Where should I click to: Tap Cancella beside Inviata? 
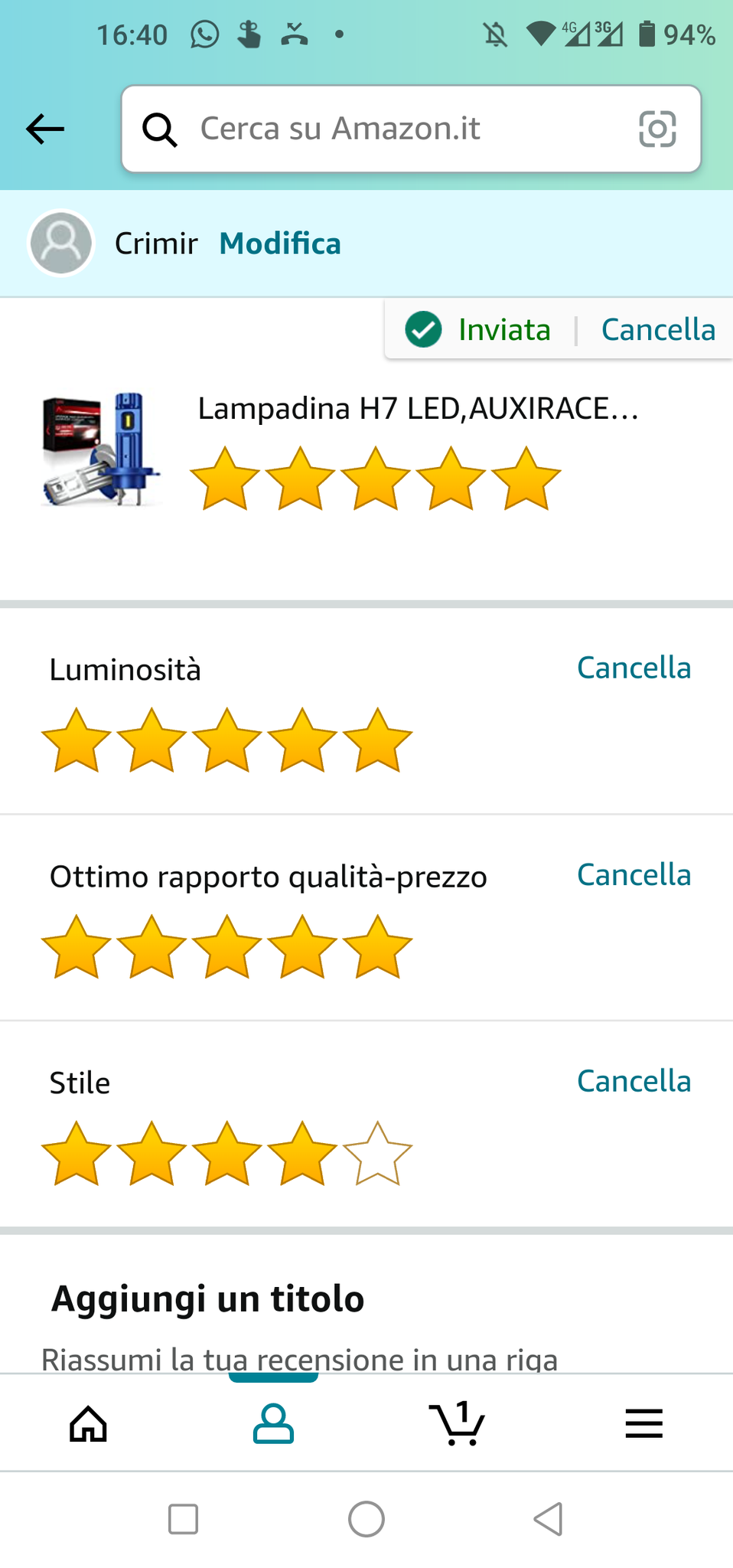coord(658,329)
